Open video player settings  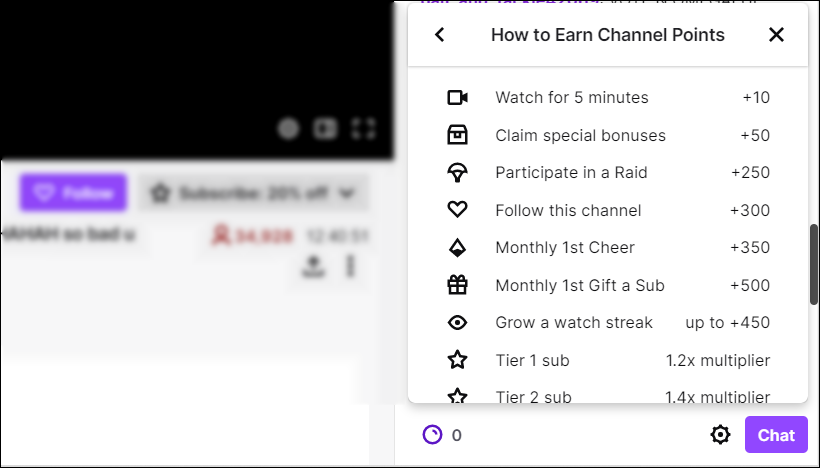click(288, 128)
